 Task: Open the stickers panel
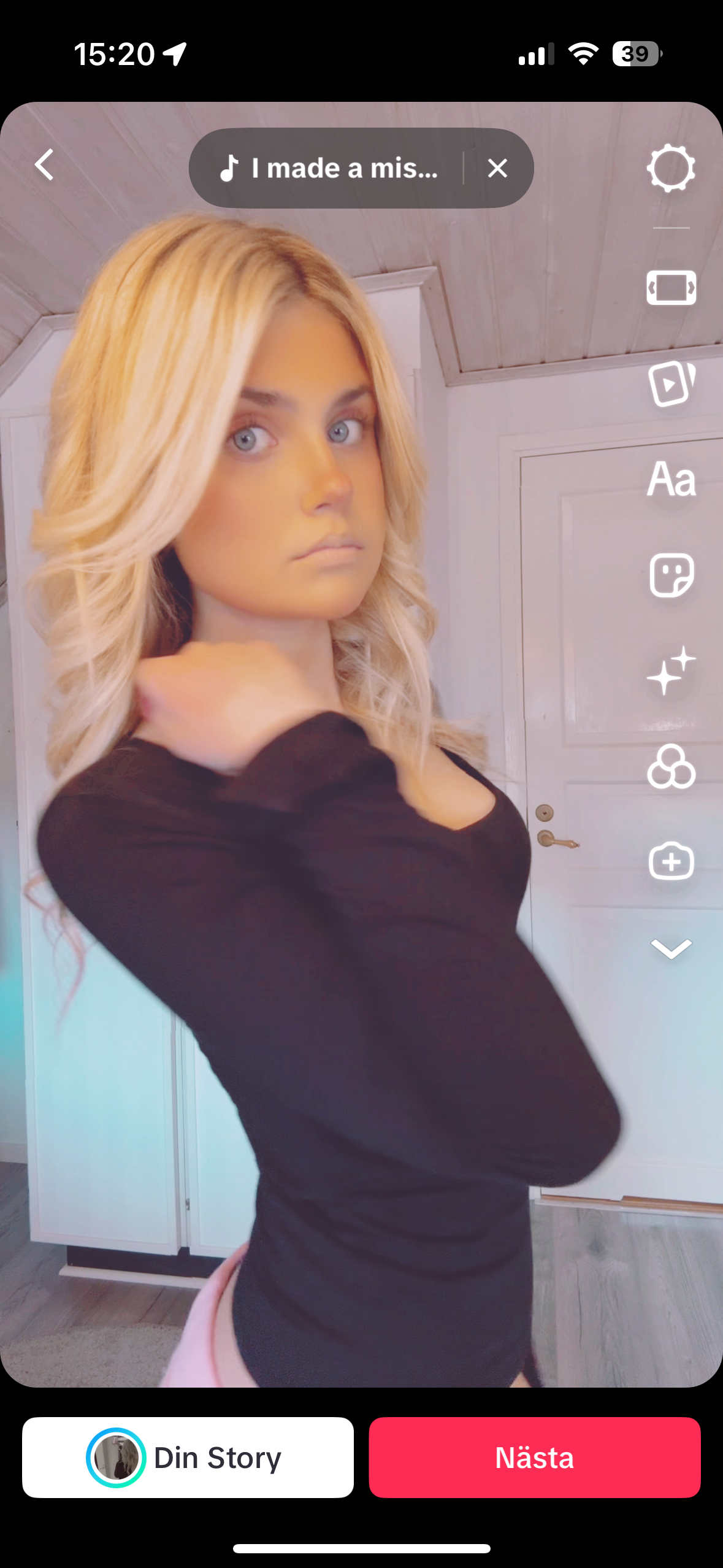click(671, 575)
